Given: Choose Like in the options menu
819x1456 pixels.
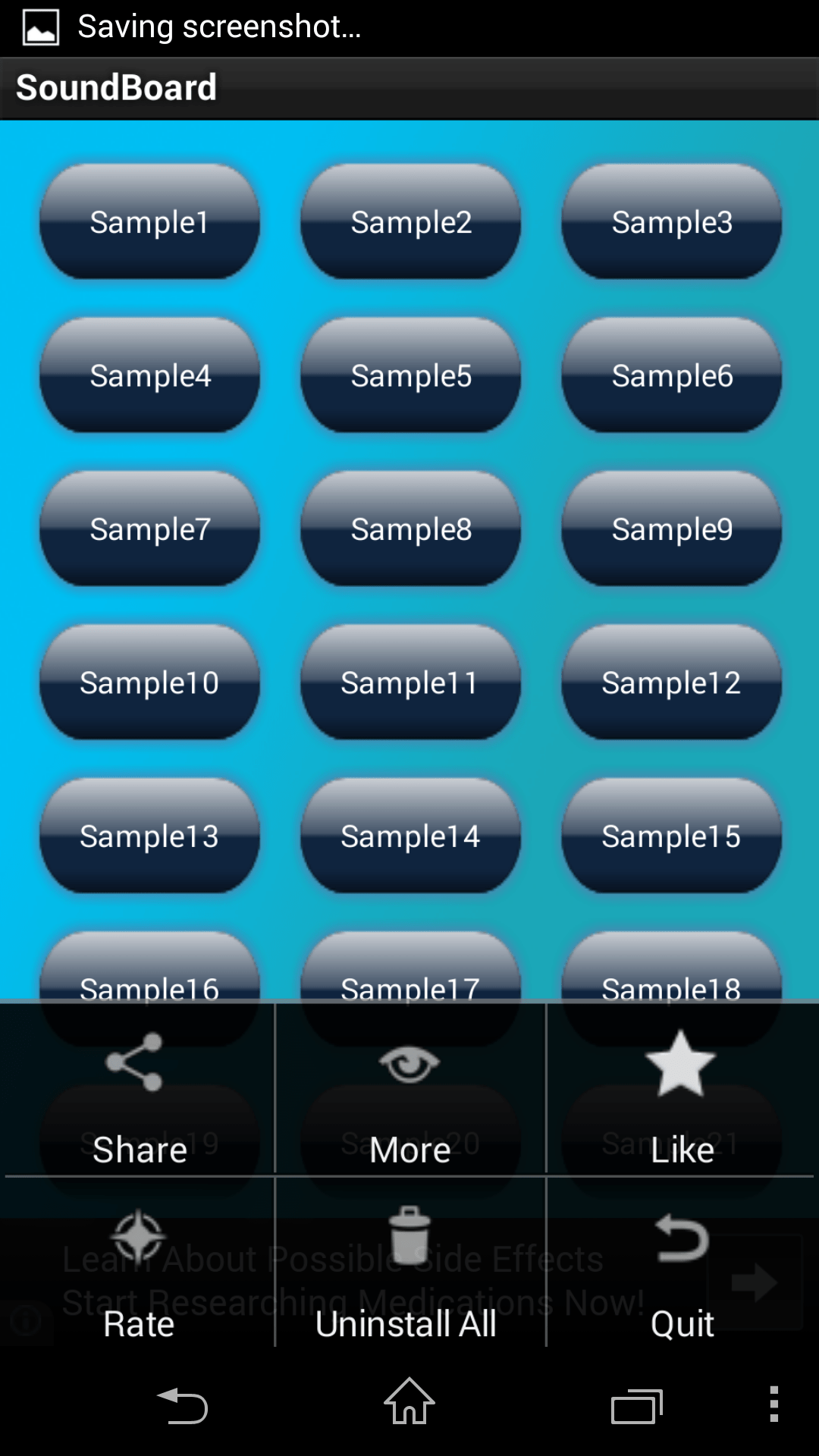Looking at the screenshot, I should (x=681, y=1090).
